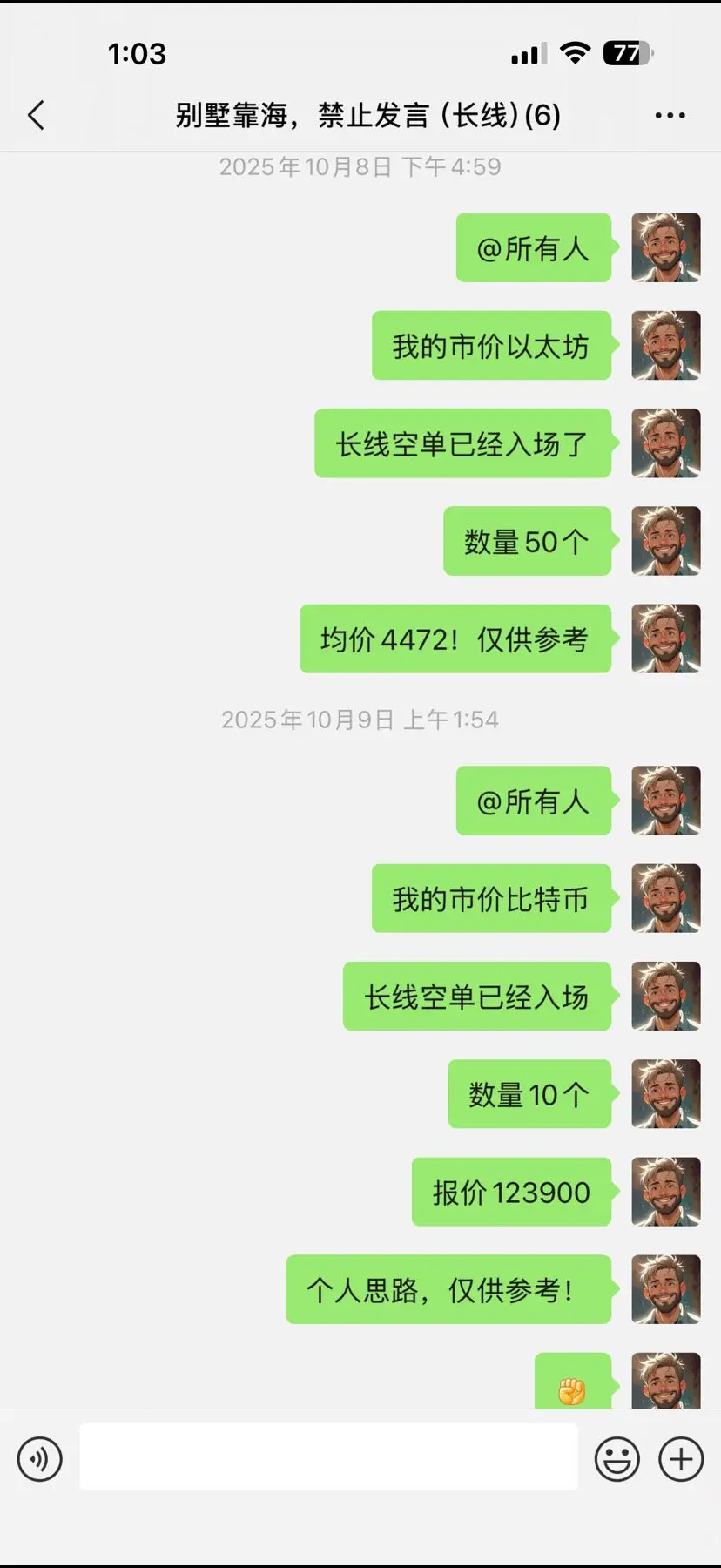Open the emoji picker icon
The width and height of the screenshot is (721, 1568).
[x=617, y=1458]
